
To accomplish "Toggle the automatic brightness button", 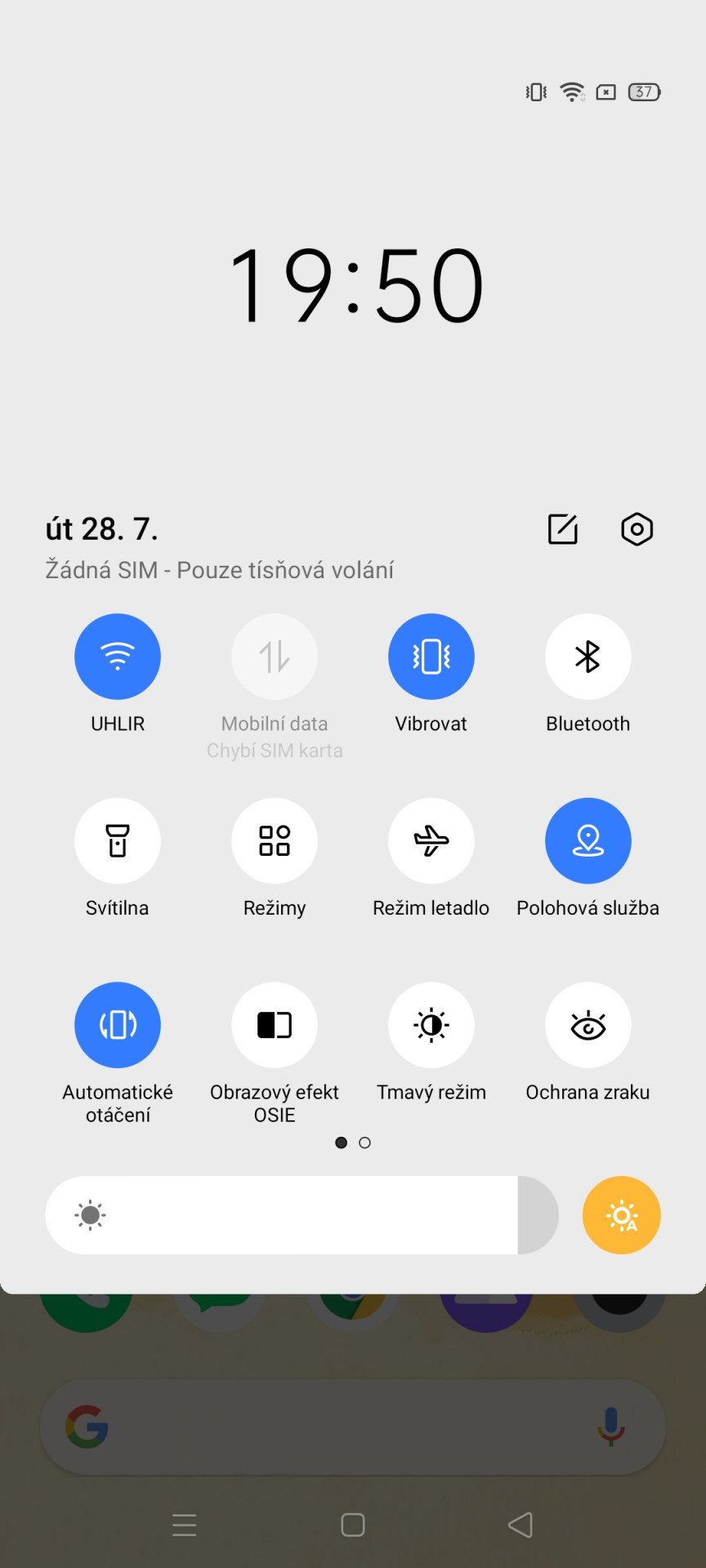I will pyautogui.click(x=622, y=1215).
